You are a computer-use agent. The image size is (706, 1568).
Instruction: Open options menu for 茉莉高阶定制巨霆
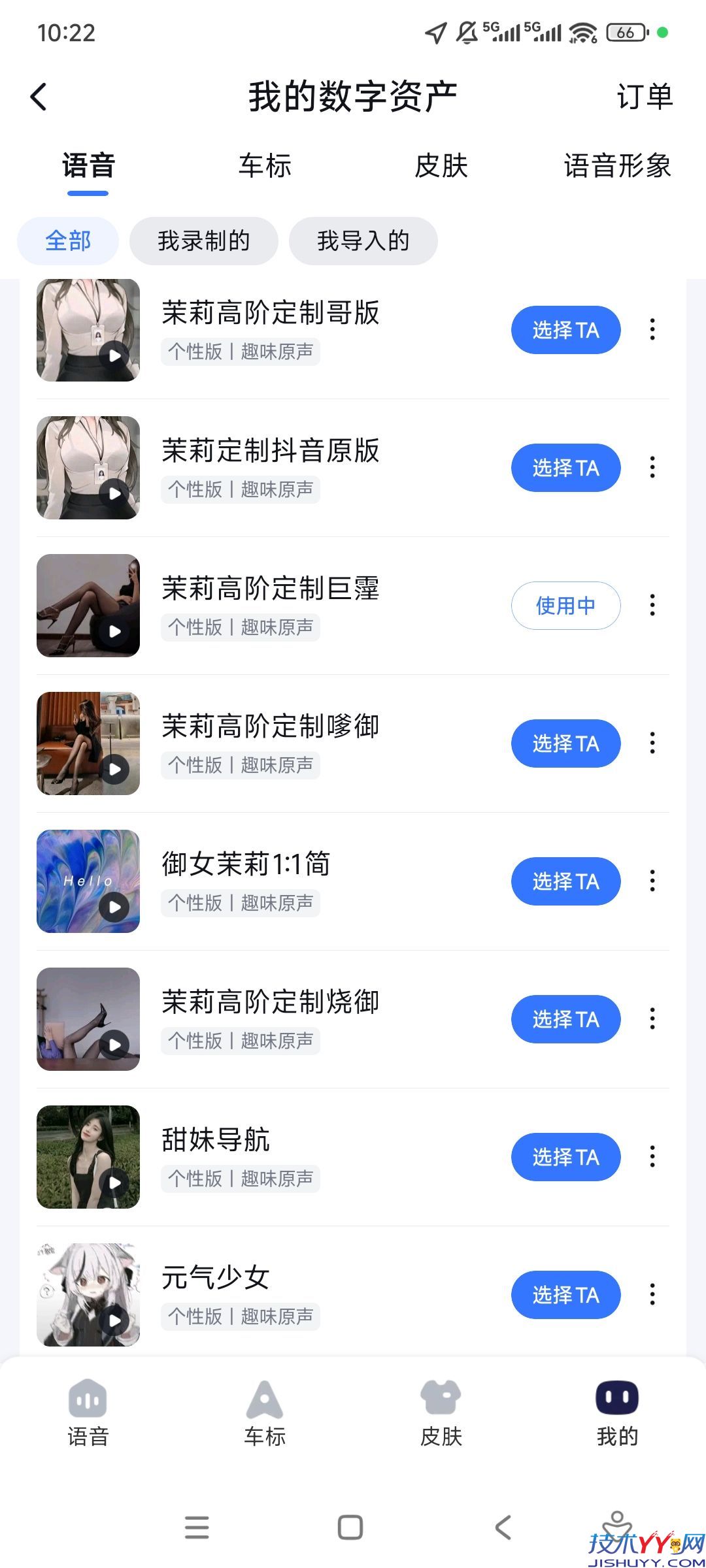(x=652, y=606)
